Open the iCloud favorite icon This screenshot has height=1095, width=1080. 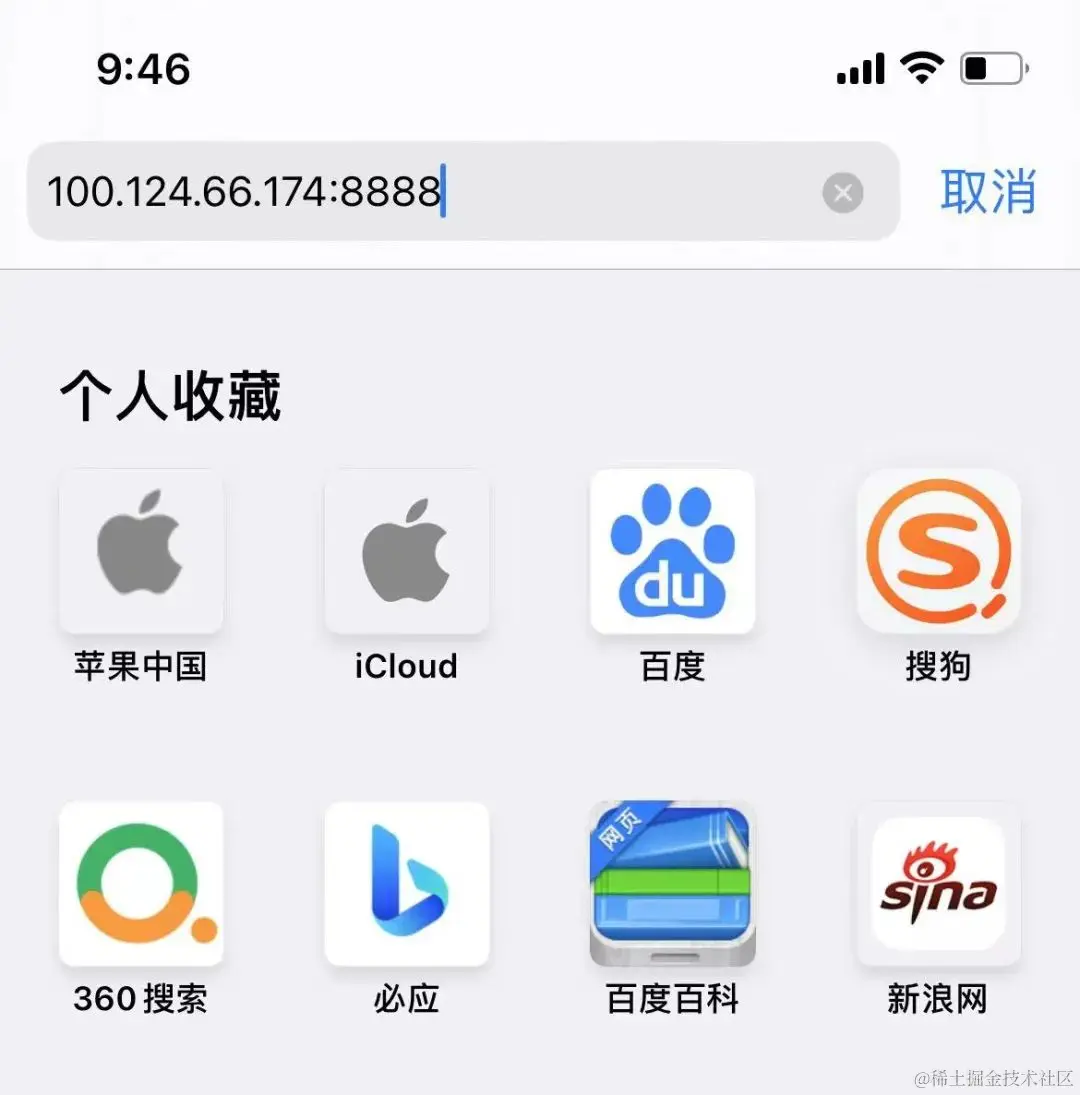406,550
